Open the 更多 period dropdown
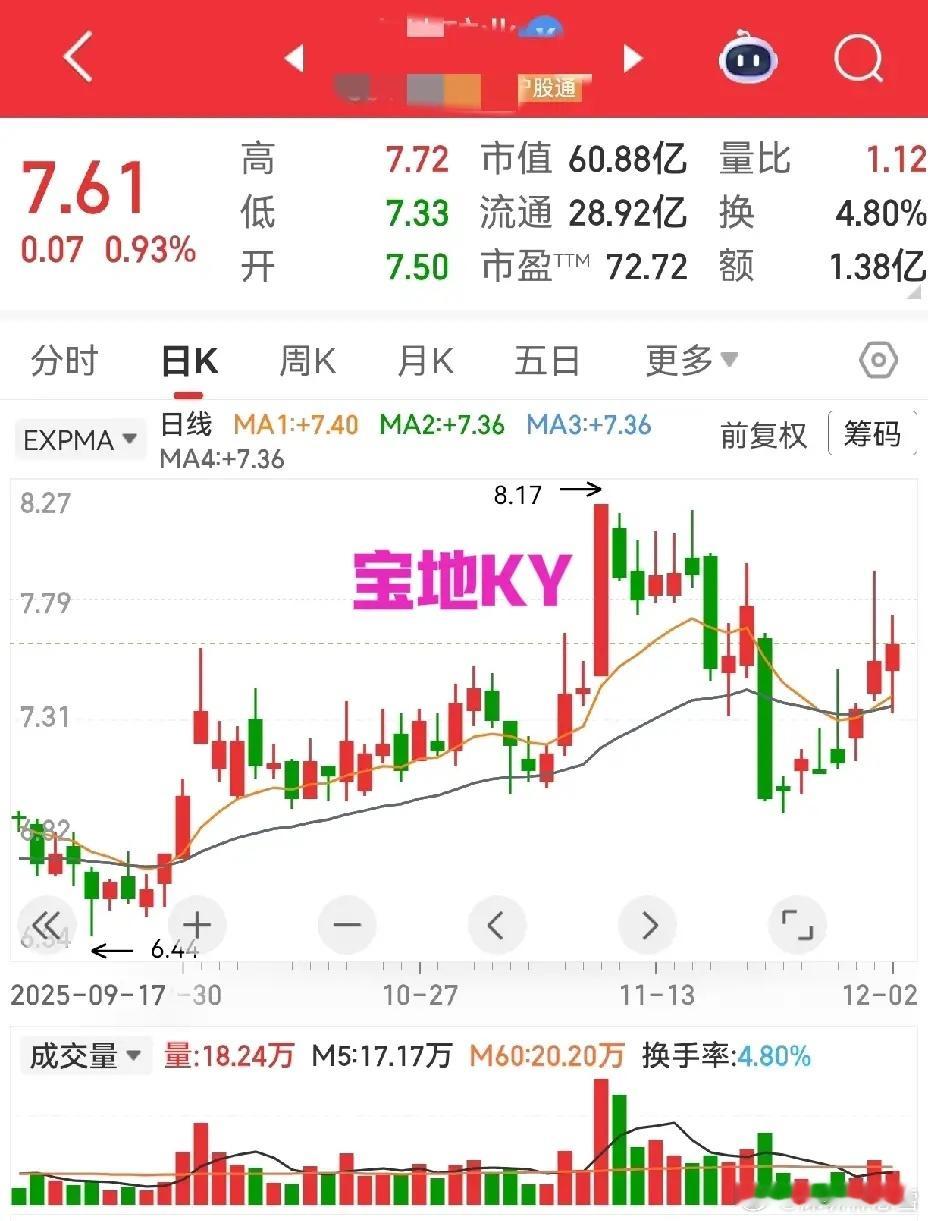928x1221 pixels. (x=692, y=361)
